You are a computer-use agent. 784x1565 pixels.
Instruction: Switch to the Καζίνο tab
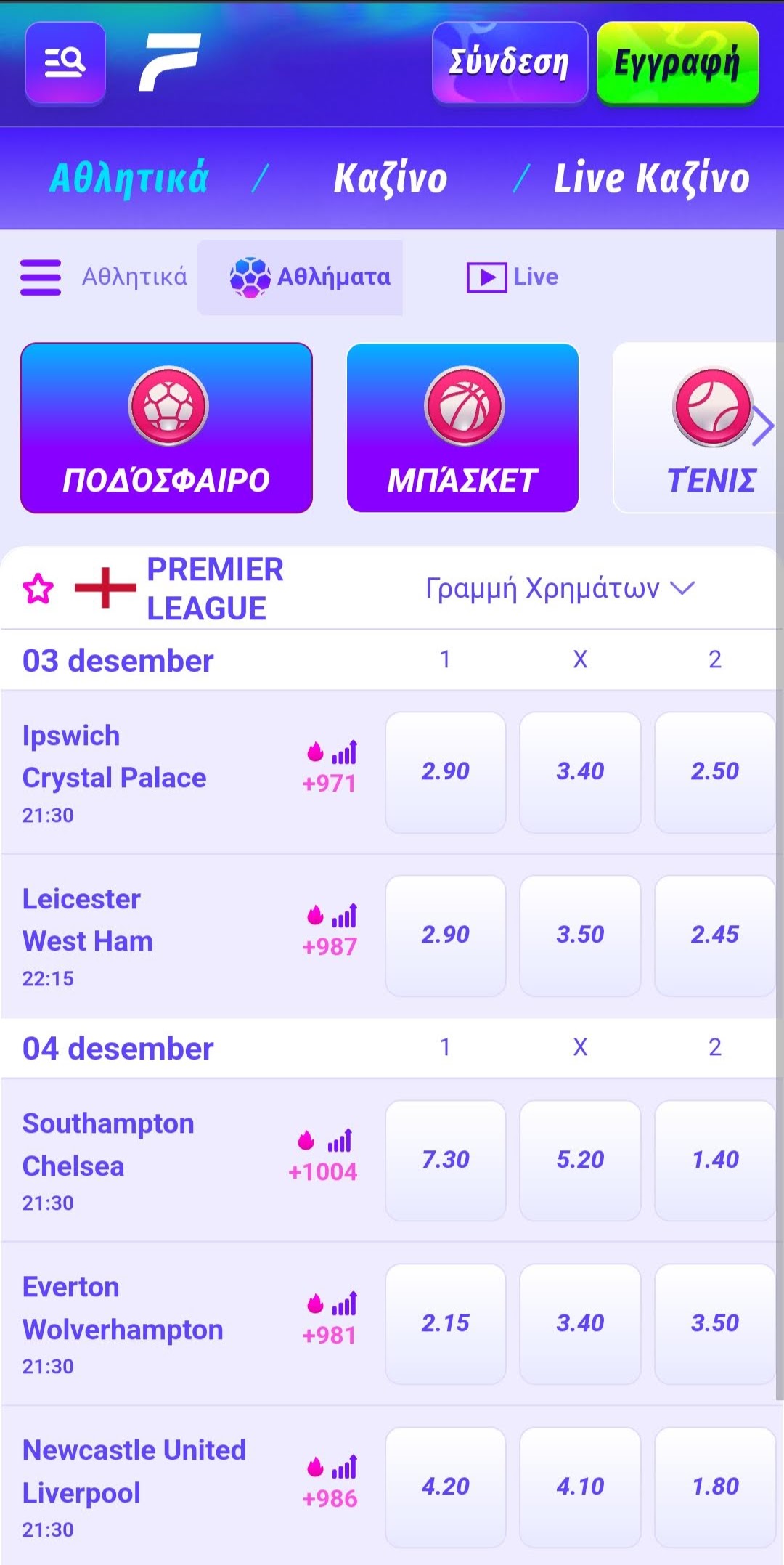[391, 178]
